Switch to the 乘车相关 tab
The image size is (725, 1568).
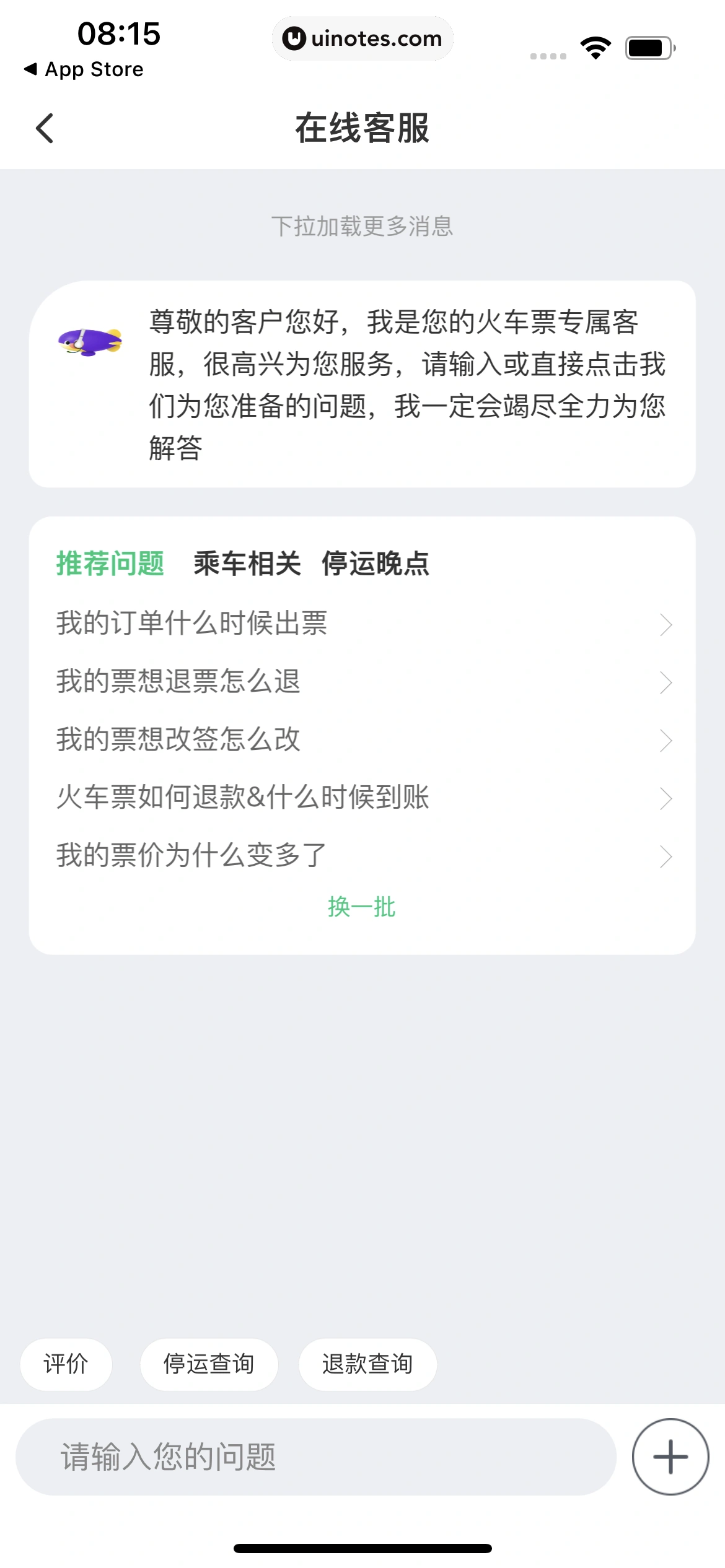click(x=247, y=564)
